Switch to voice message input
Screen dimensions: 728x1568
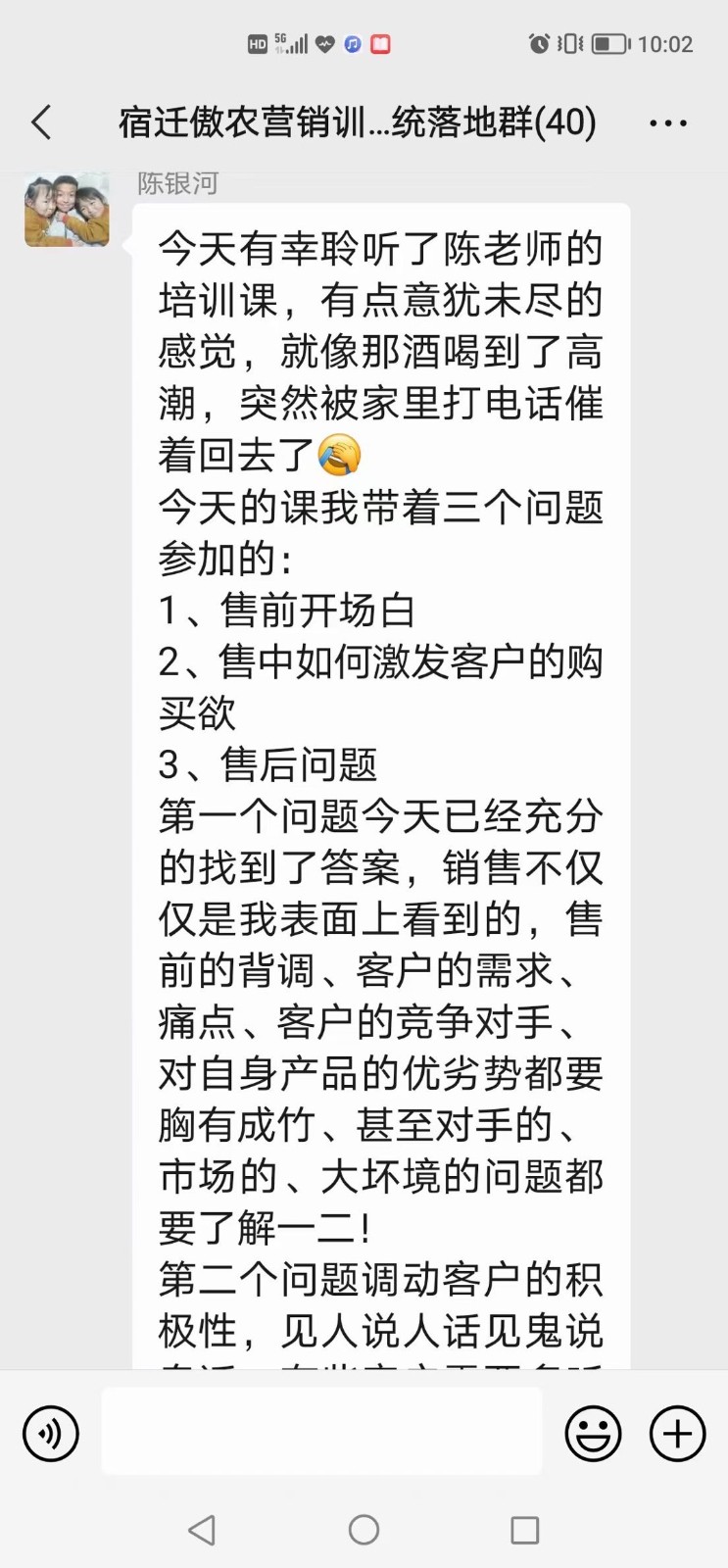pyautogui.click(x=51, y=1434)
